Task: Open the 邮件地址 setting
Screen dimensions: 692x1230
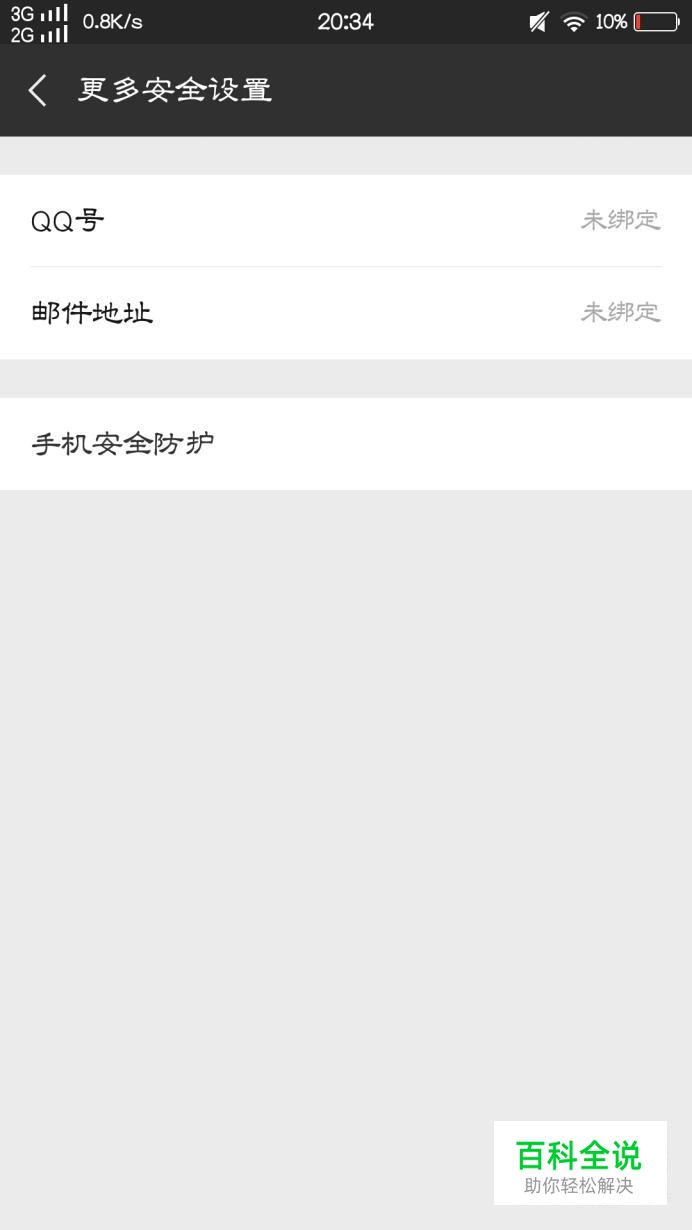Action: point(346,313)
